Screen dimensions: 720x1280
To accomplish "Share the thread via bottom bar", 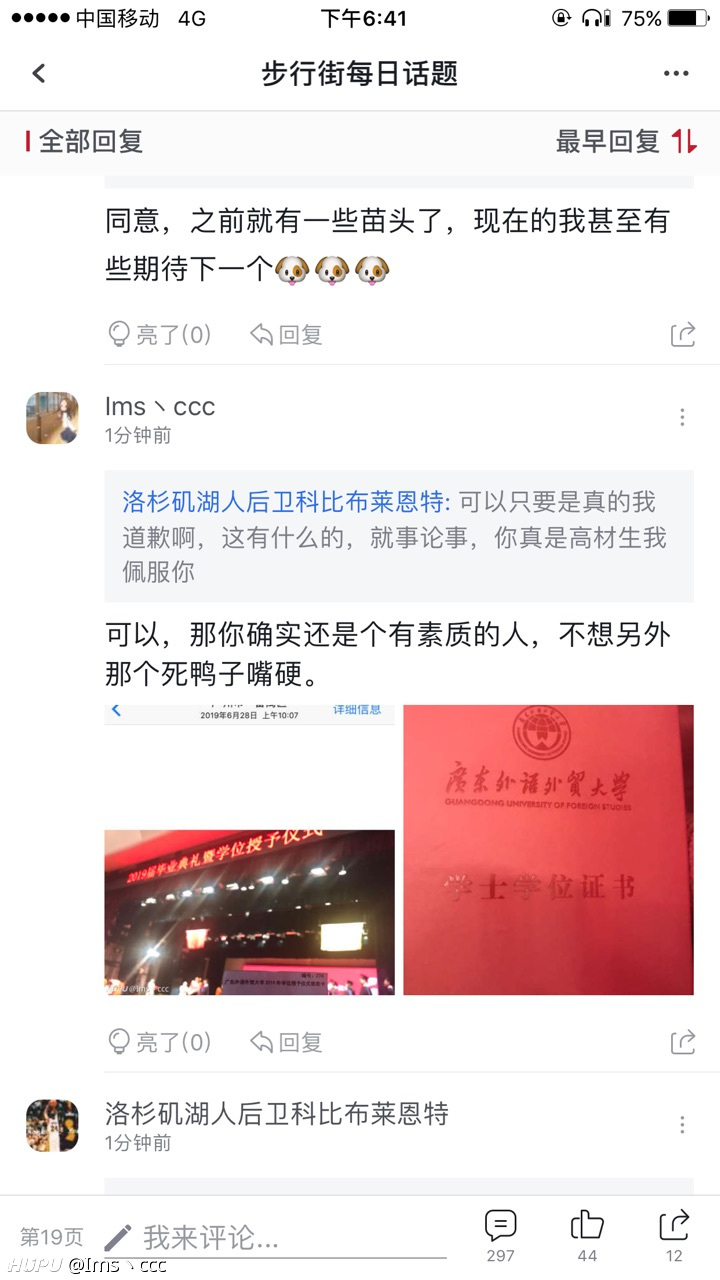I will (674, 1236).
